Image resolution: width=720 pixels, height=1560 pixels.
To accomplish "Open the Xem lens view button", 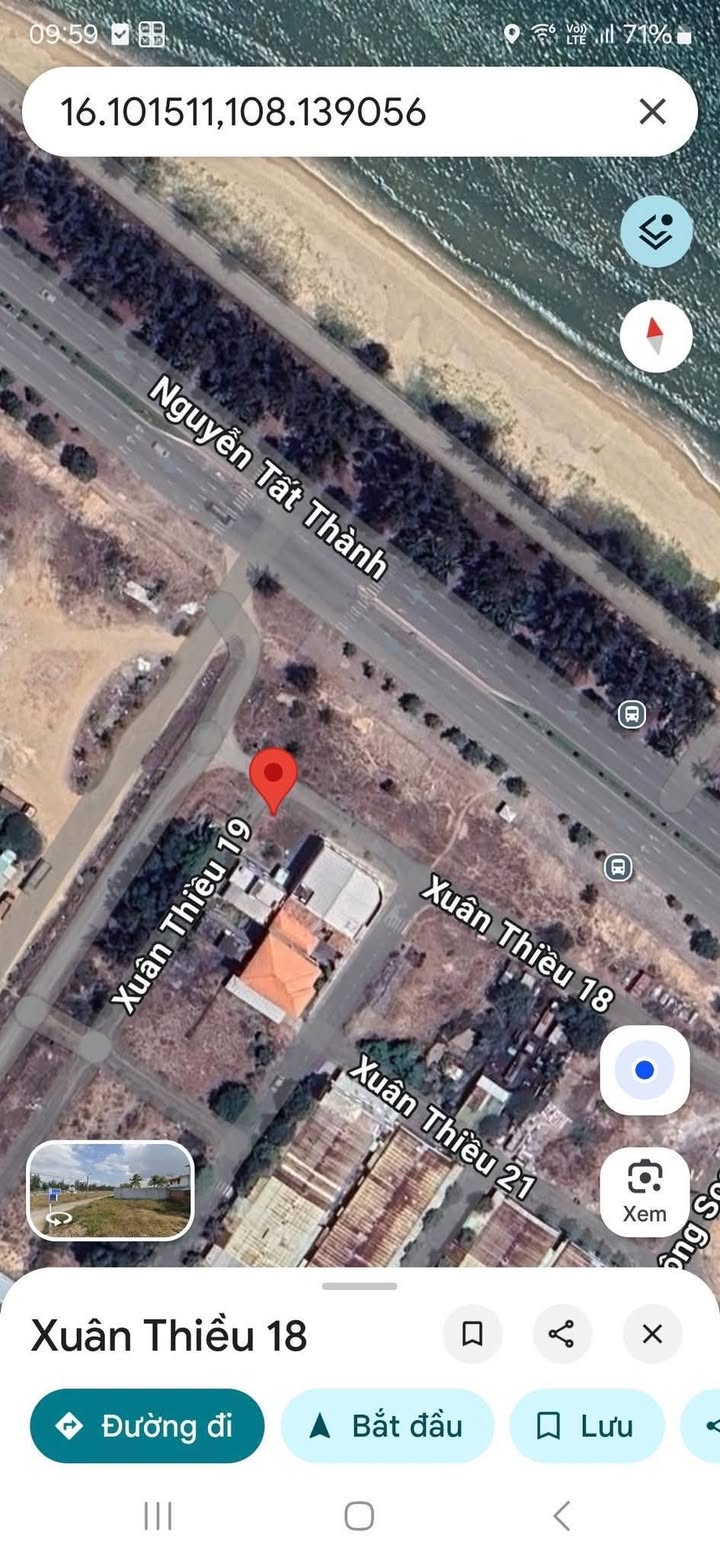I will point(645,1191).
